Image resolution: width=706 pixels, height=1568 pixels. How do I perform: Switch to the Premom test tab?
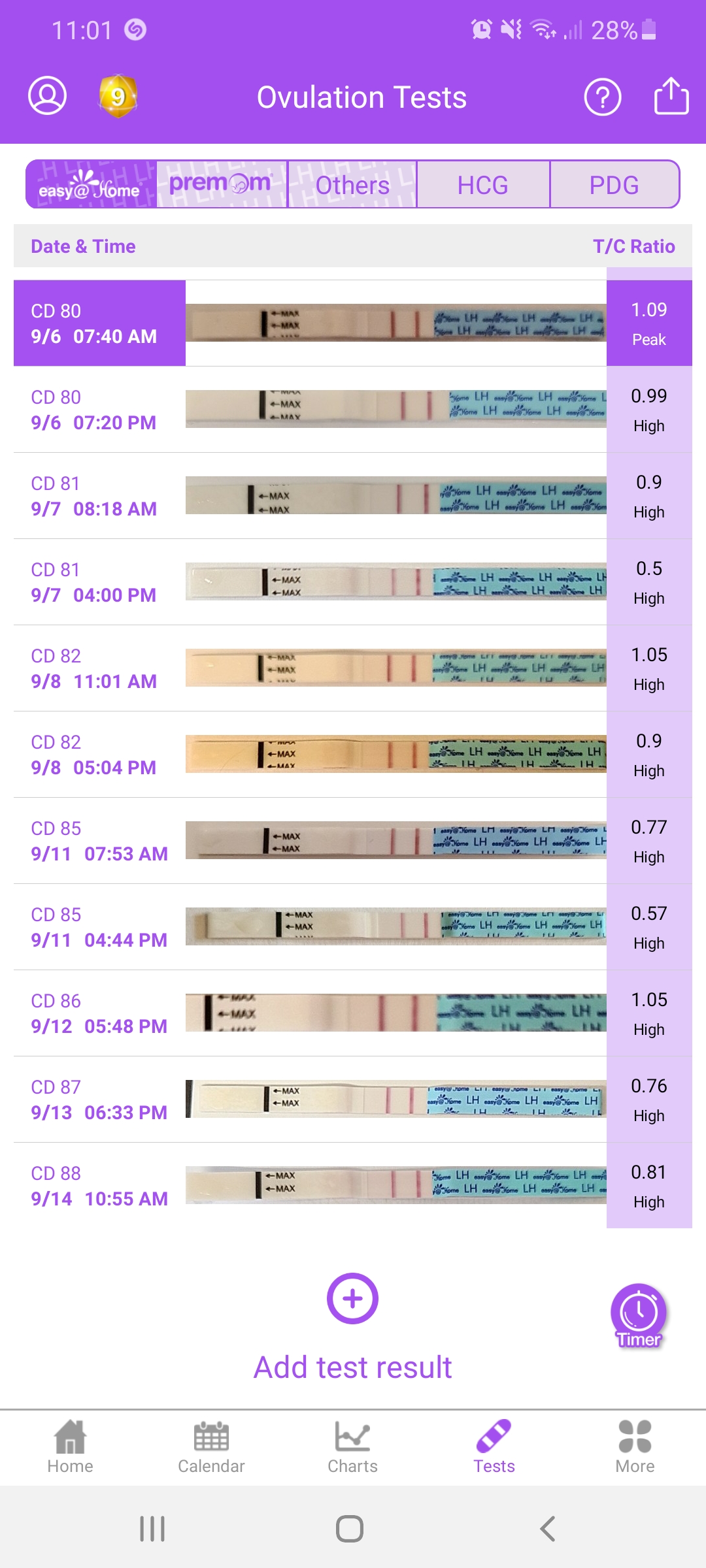click(x=222, y=185)
